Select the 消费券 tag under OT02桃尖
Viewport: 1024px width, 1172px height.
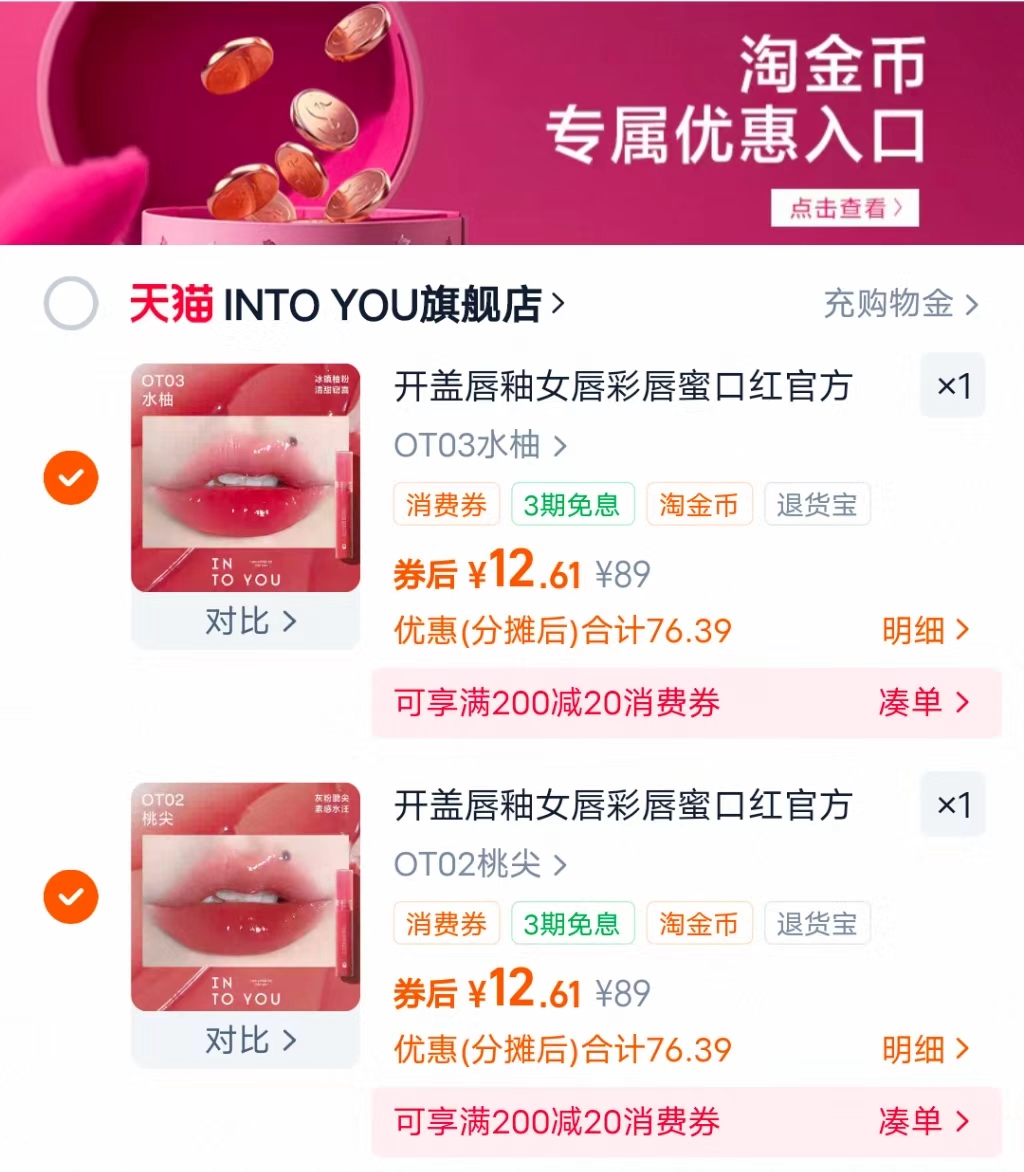[x=446, y=923]
